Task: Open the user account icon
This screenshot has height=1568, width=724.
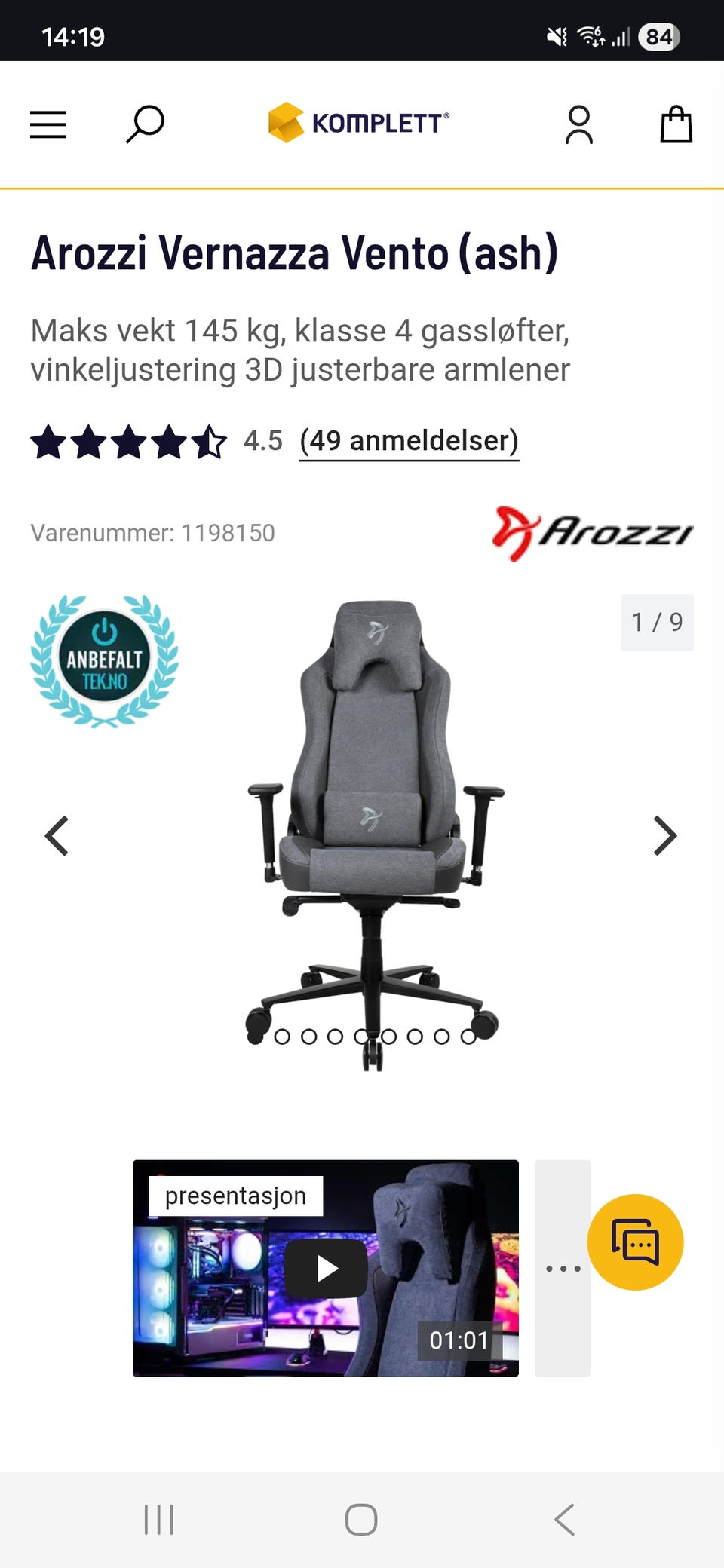Action: click(x=579, y=124)
